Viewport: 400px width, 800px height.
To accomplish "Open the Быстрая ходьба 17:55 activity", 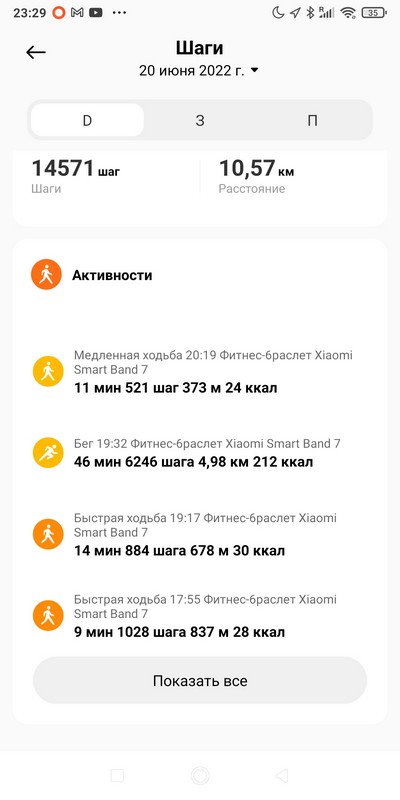I will (x=200, y=616).
